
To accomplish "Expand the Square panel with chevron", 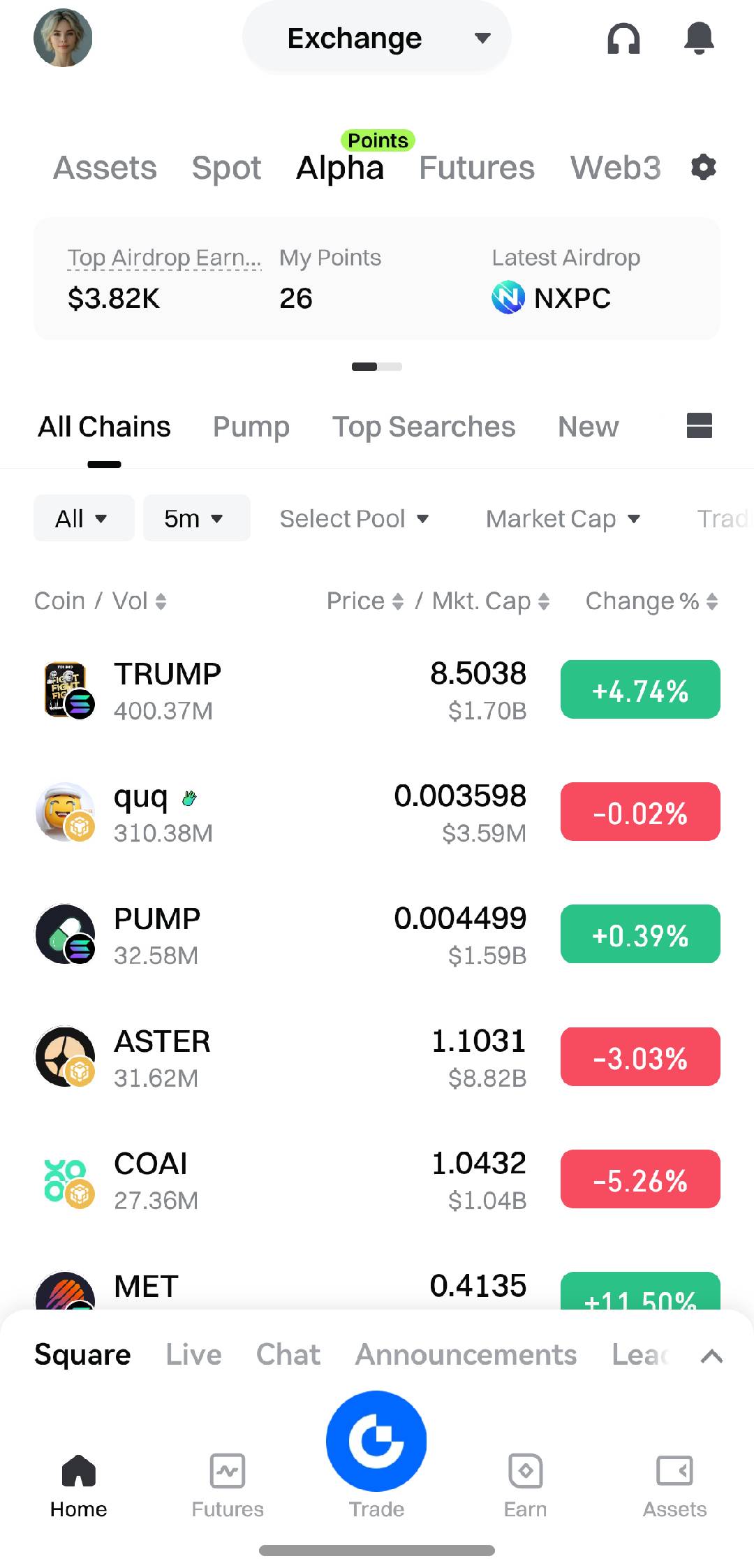I will [711, 1356].
